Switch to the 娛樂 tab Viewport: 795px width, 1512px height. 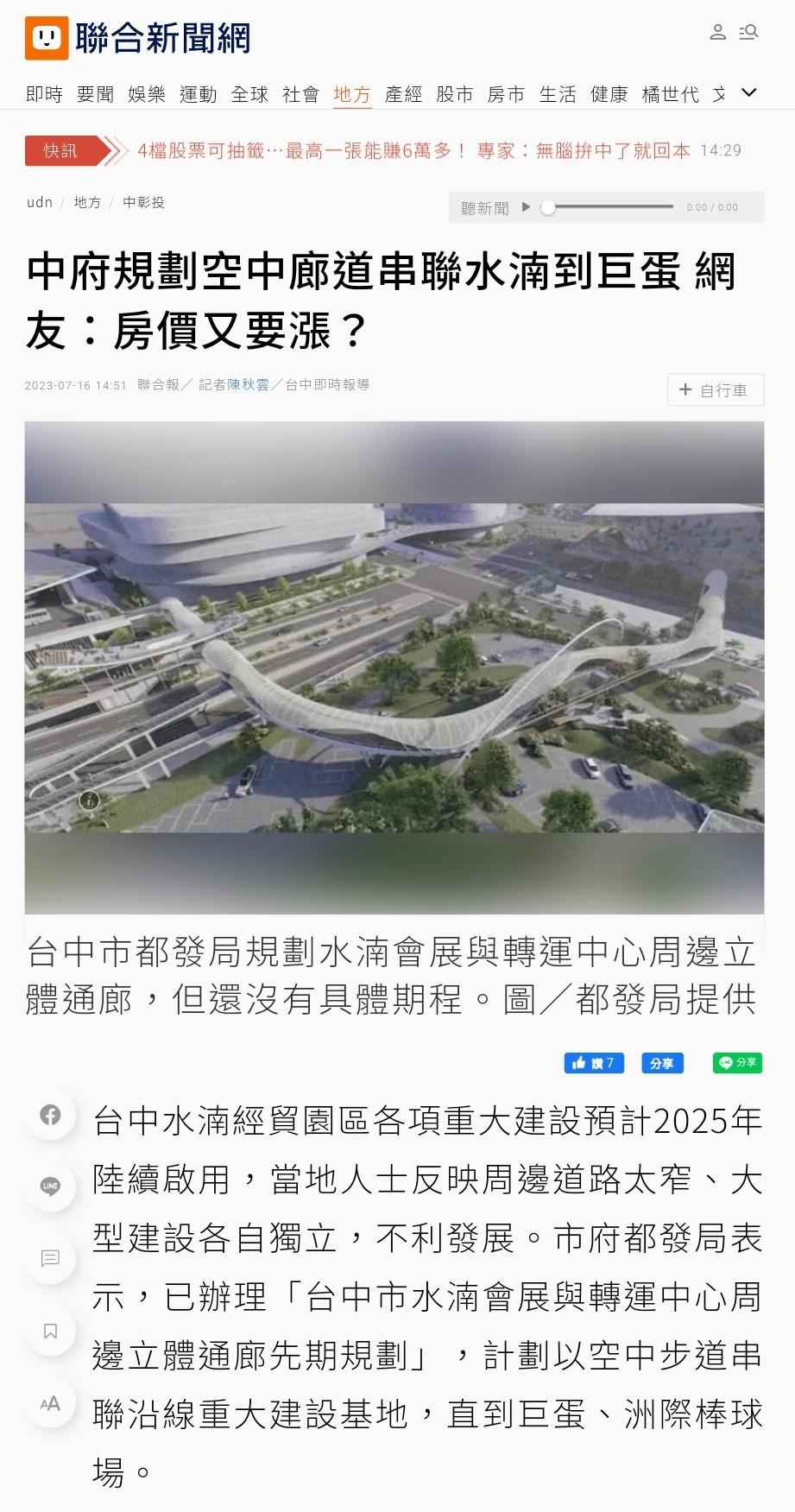point(147,94)
